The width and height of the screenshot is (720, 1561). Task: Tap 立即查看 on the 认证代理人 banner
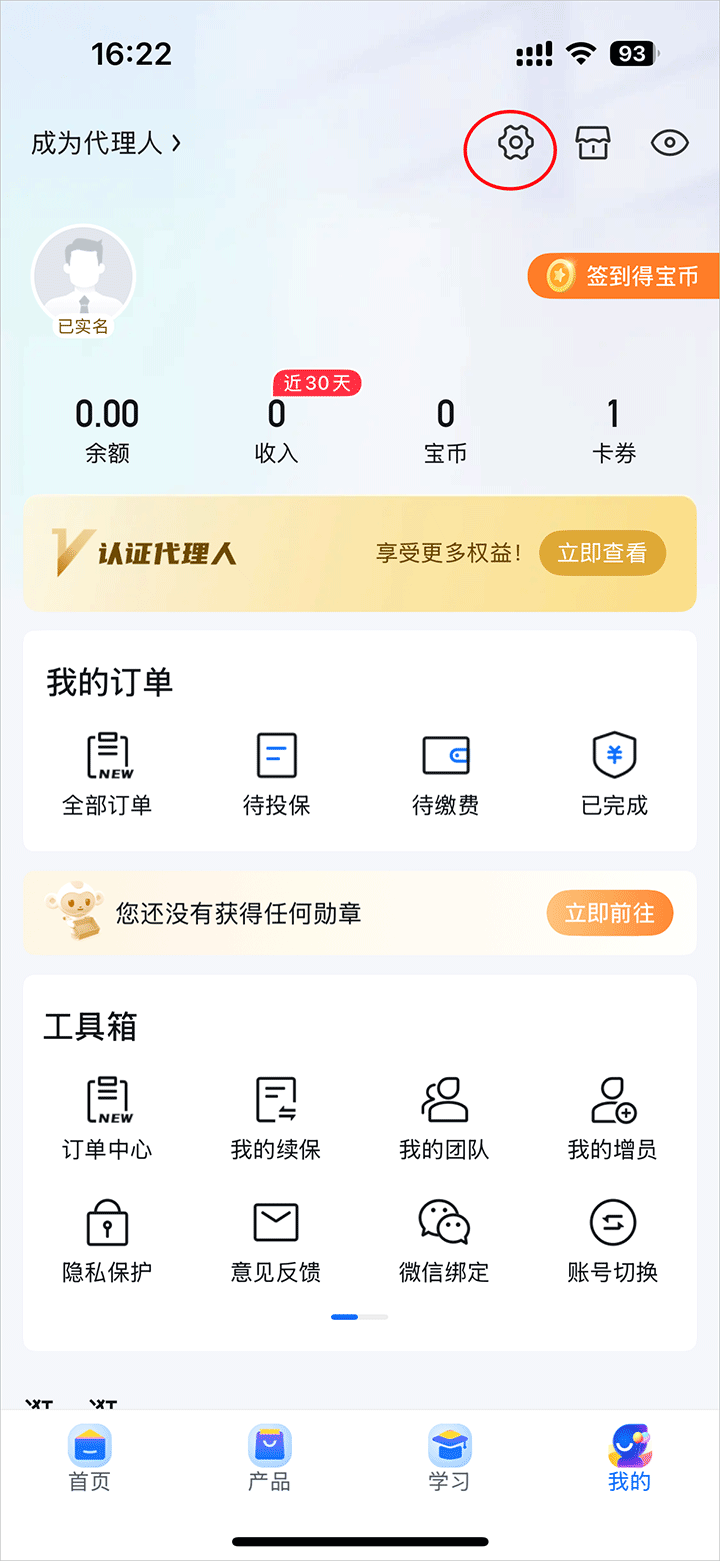pyautogui.click(x=602, y=553)
